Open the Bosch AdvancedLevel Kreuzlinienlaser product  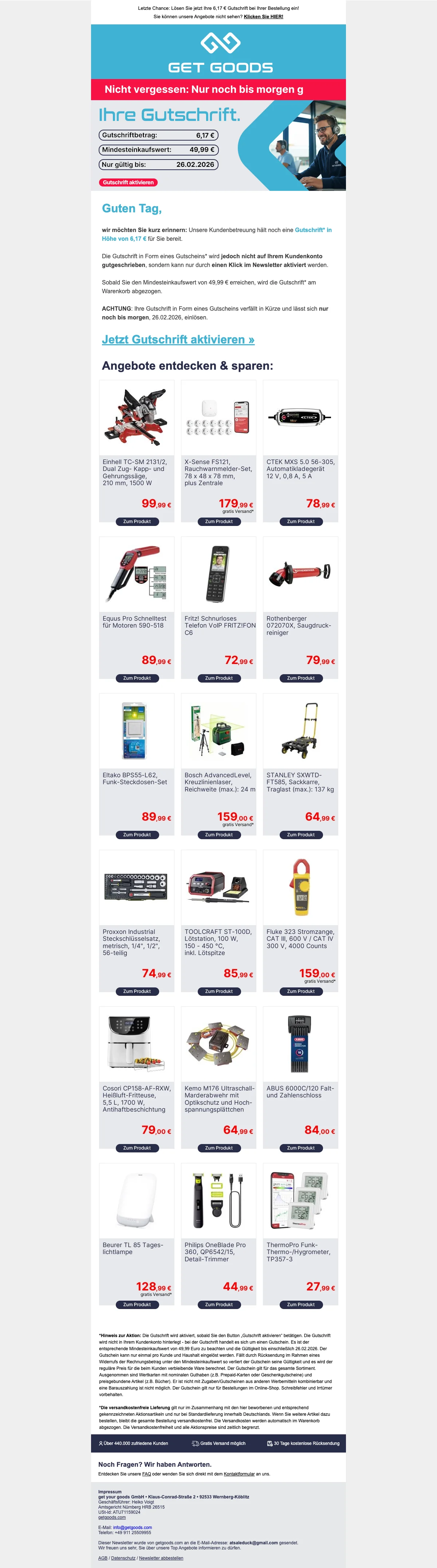pyautogui.click(x=219, y=834)
